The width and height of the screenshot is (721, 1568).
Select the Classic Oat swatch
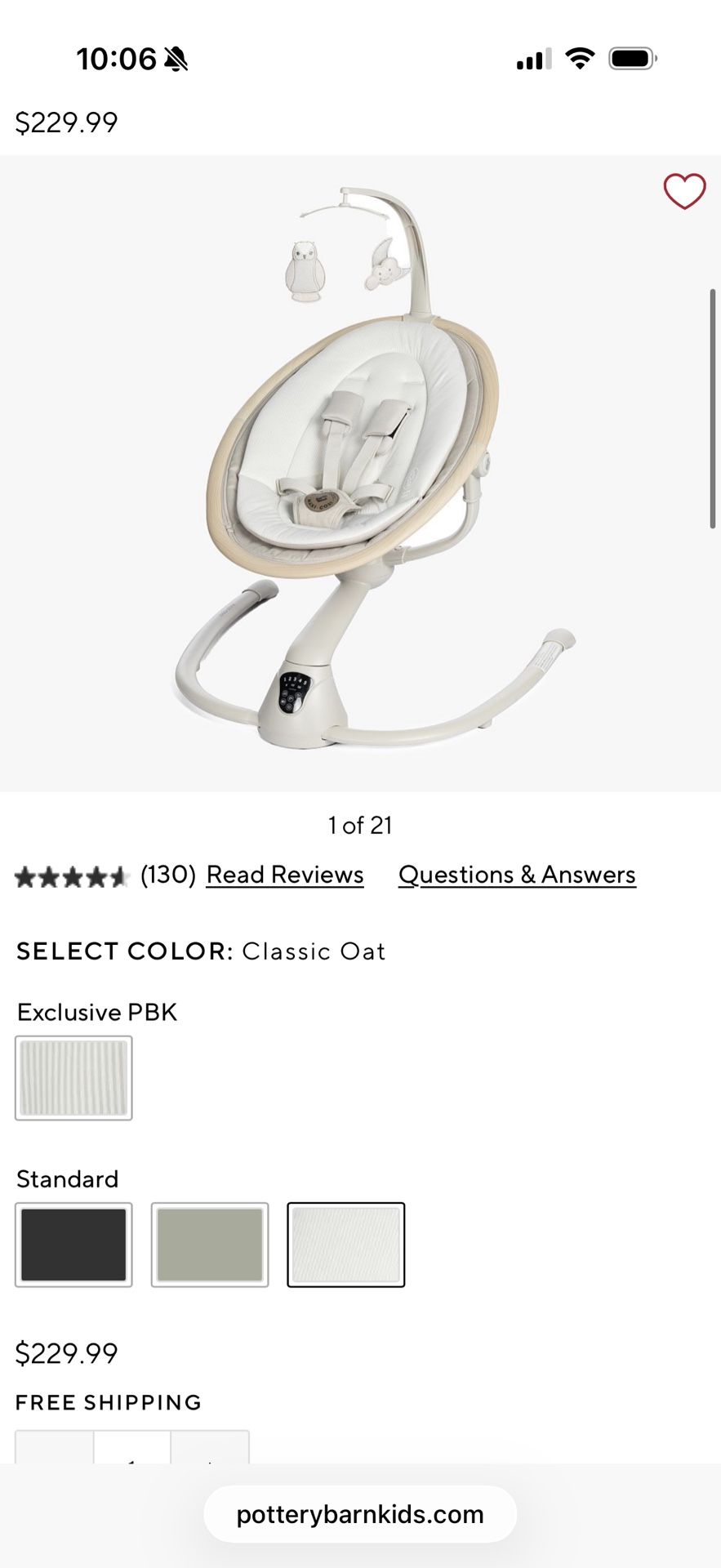tap(345, 1245)
